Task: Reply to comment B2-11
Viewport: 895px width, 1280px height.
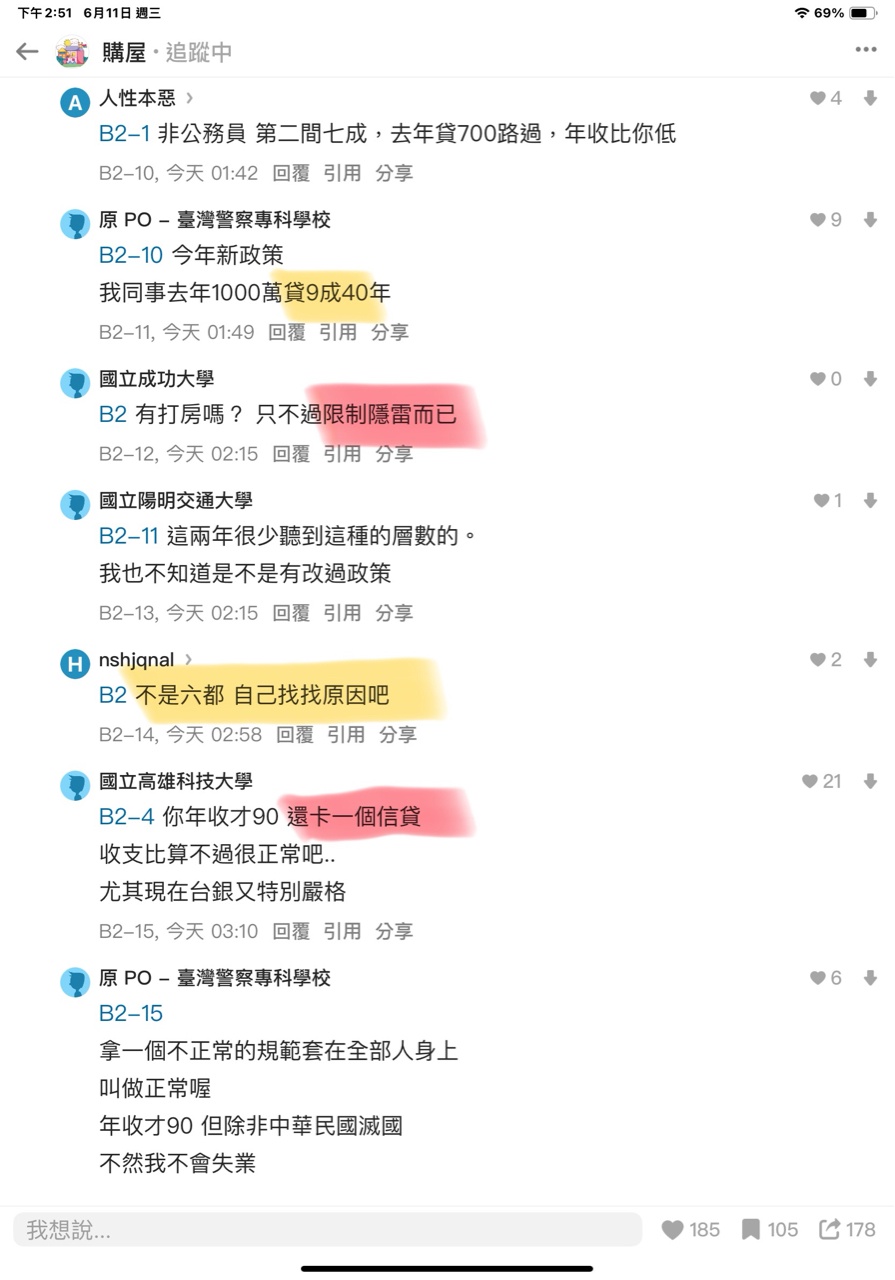Action: pyautogui.click(x=287, y=332)
